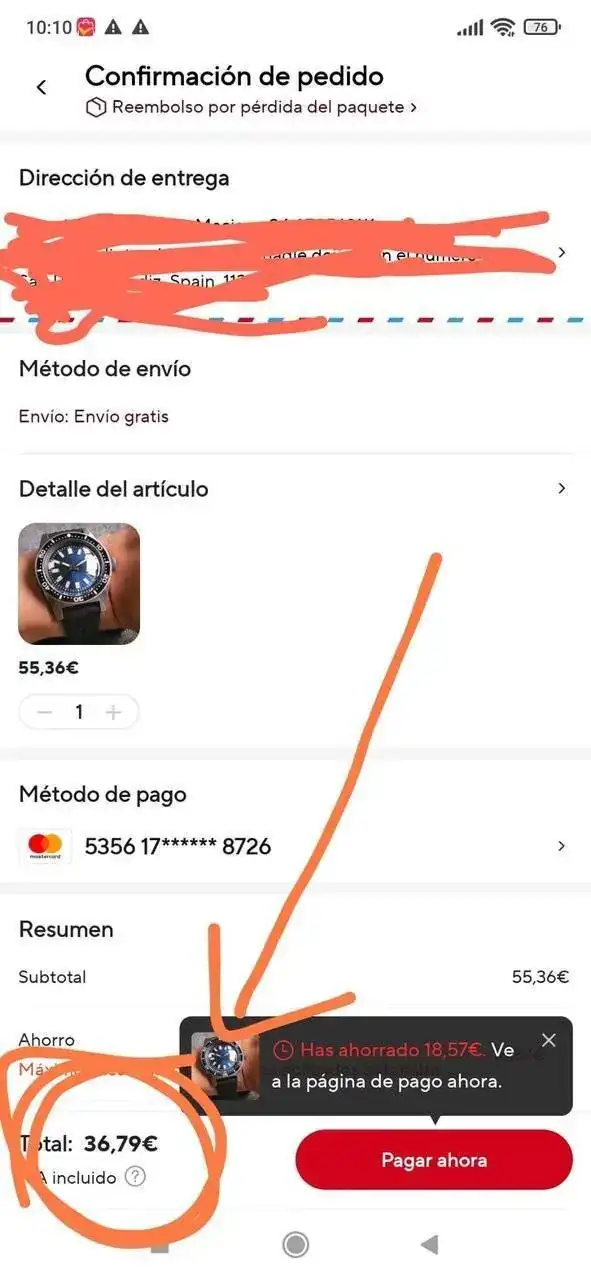This screenshot has width=591, height=1280.
Task: Open IVA incluido help icon
Action: (x=135, y=1177)
